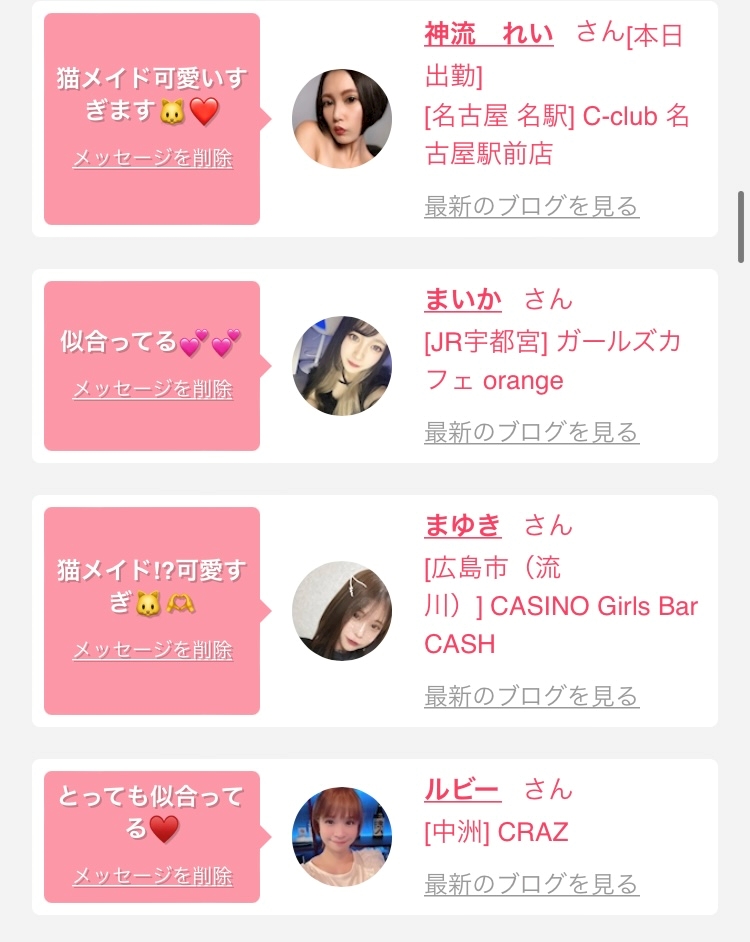View 神流 れい's latest blog
The height and width of the screenshot is (942, 750).
coord(531,207)
